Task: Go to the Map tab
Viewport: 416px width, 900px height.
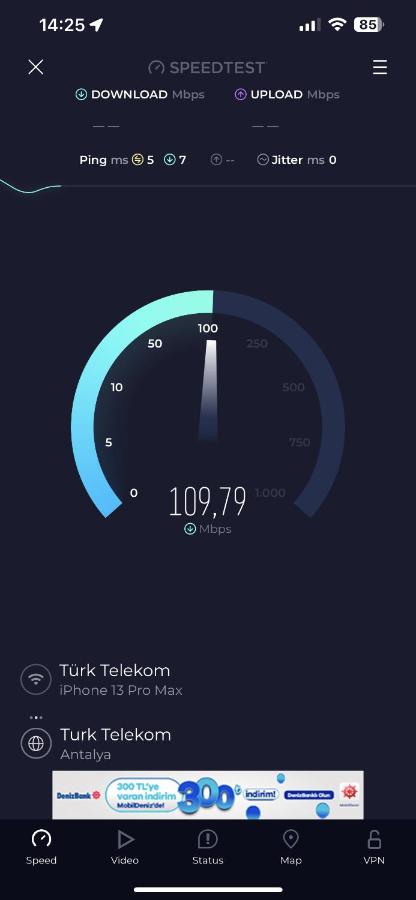Action: click(x=291, y=847)
